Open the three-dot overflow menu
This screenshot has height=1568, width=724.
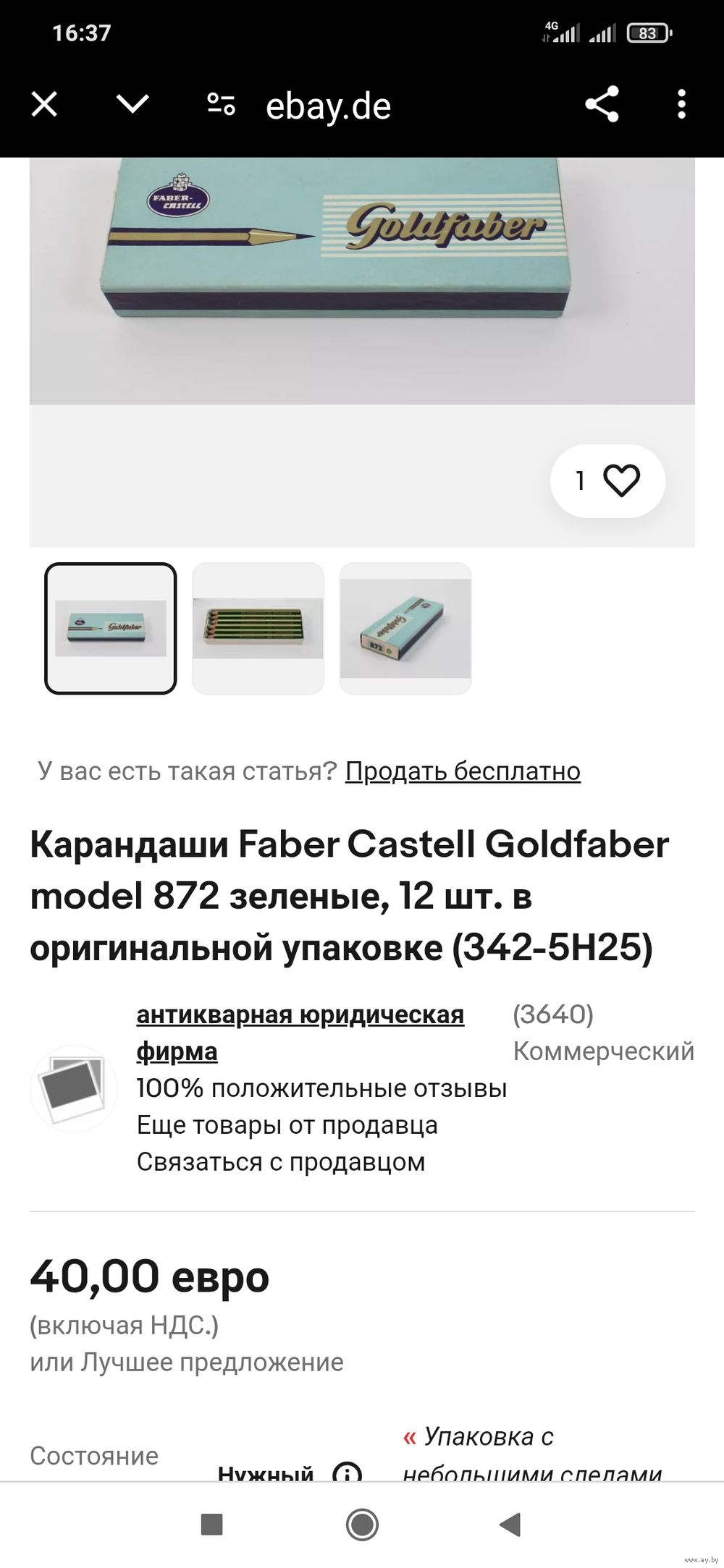681,105
